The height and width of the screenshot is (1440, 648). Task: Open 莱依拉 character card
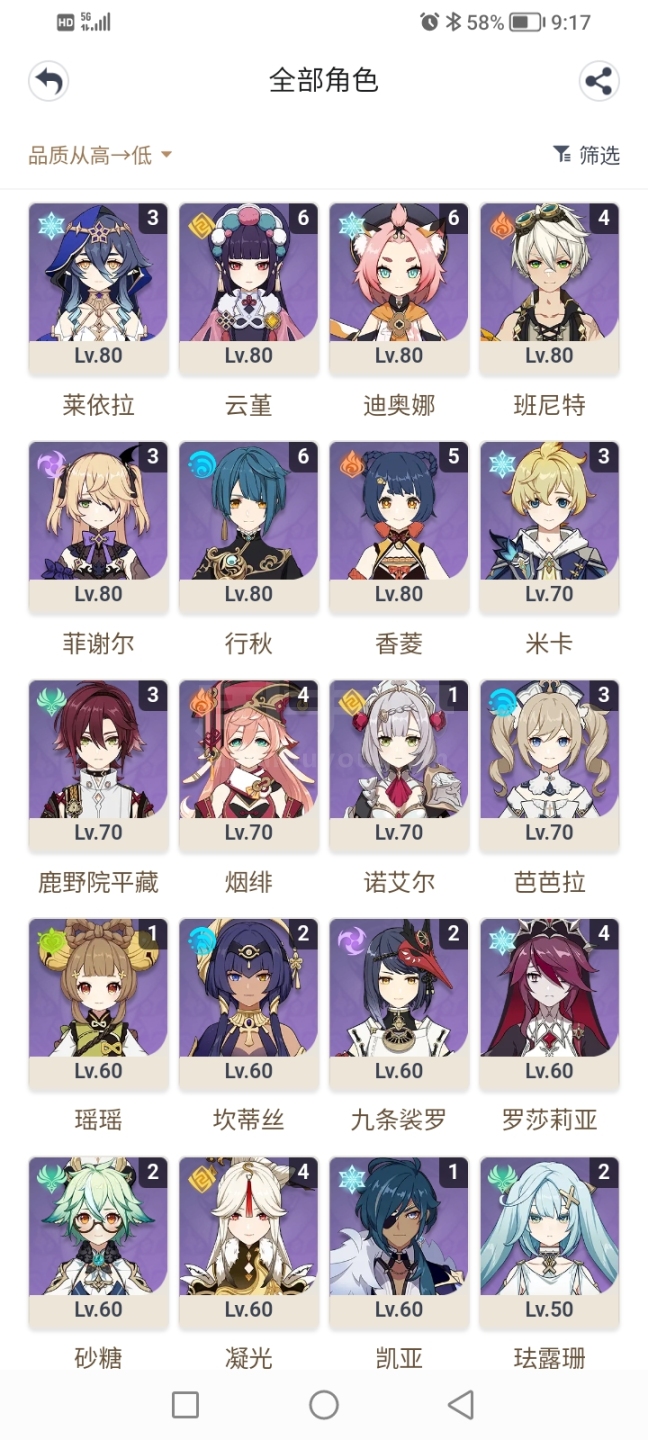(x=98, y=289)
